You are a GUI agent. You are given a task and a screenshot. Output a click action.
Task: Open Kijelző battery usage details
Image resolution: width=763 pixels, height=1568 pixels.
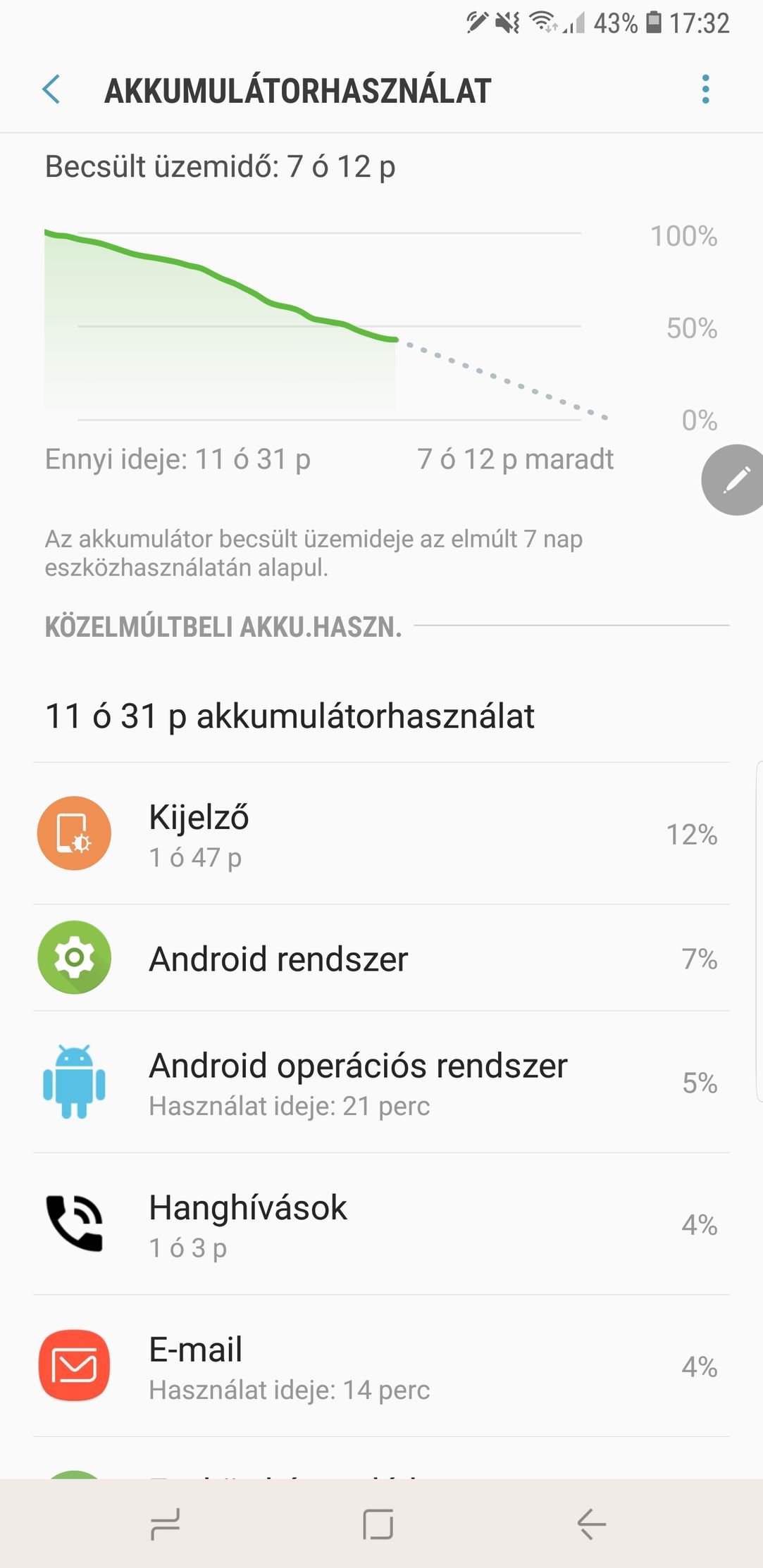(380, 834)
